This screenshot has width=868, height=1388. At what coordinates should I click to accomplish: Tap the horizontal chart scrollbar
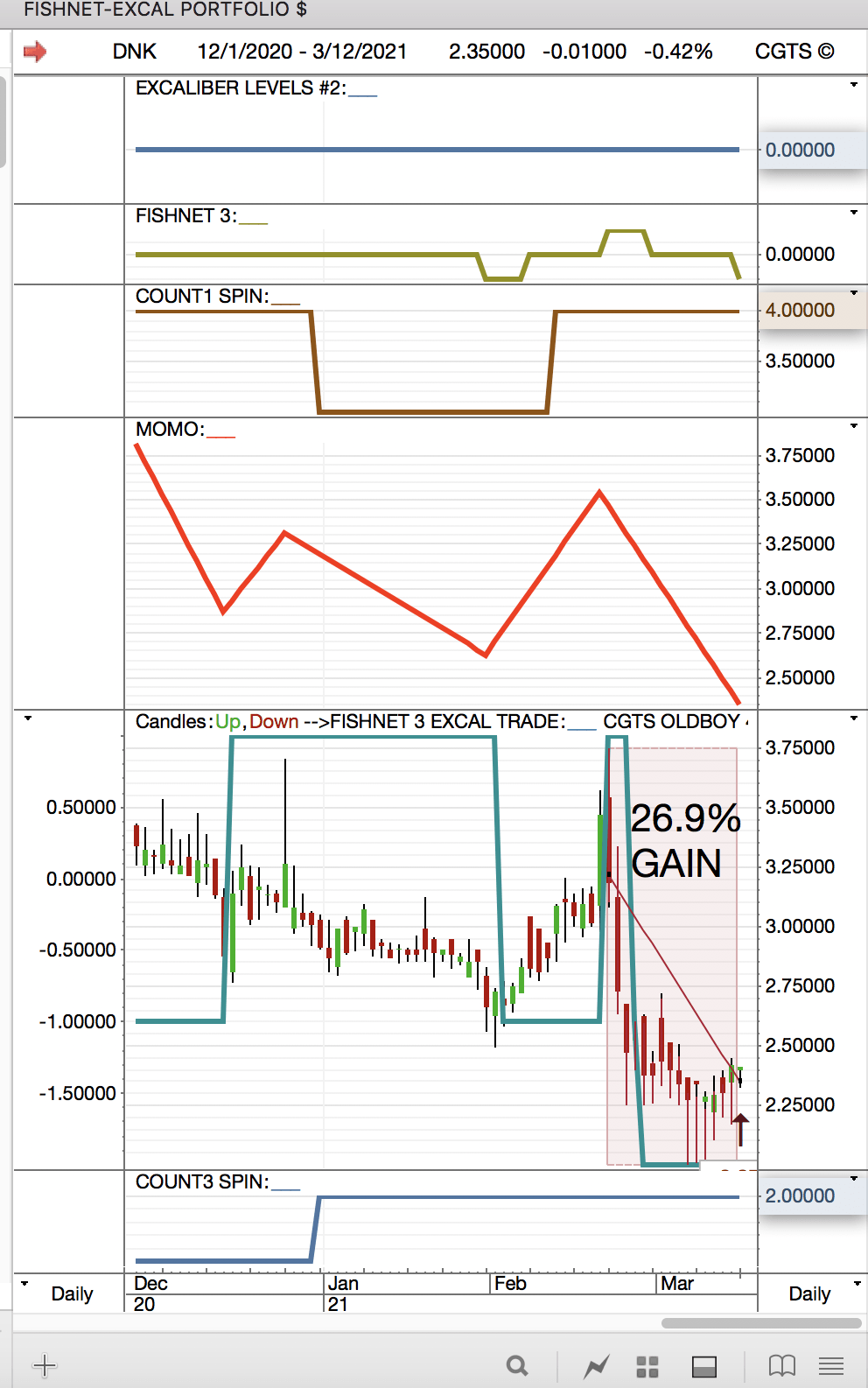coord(761,1323)
